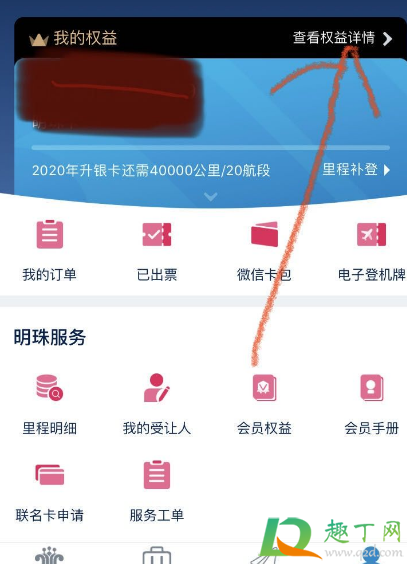Image resolution: width=407 pixels, height=564 pixels.
Task: Open 我的订单 orders
Action: (x=50, y=251)
